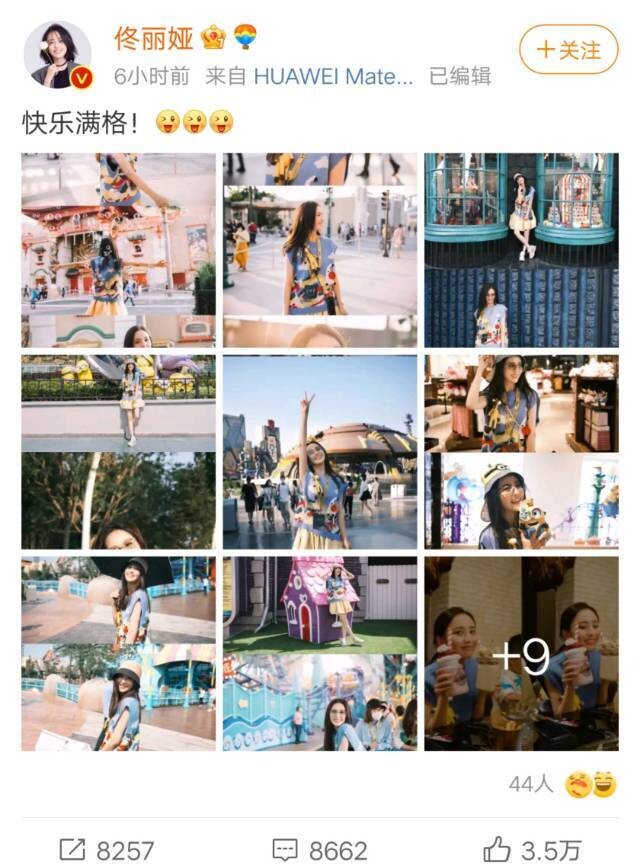Open the photo by the teal shop windows
This screenshot has height=867, width=640.
point(521,250)
